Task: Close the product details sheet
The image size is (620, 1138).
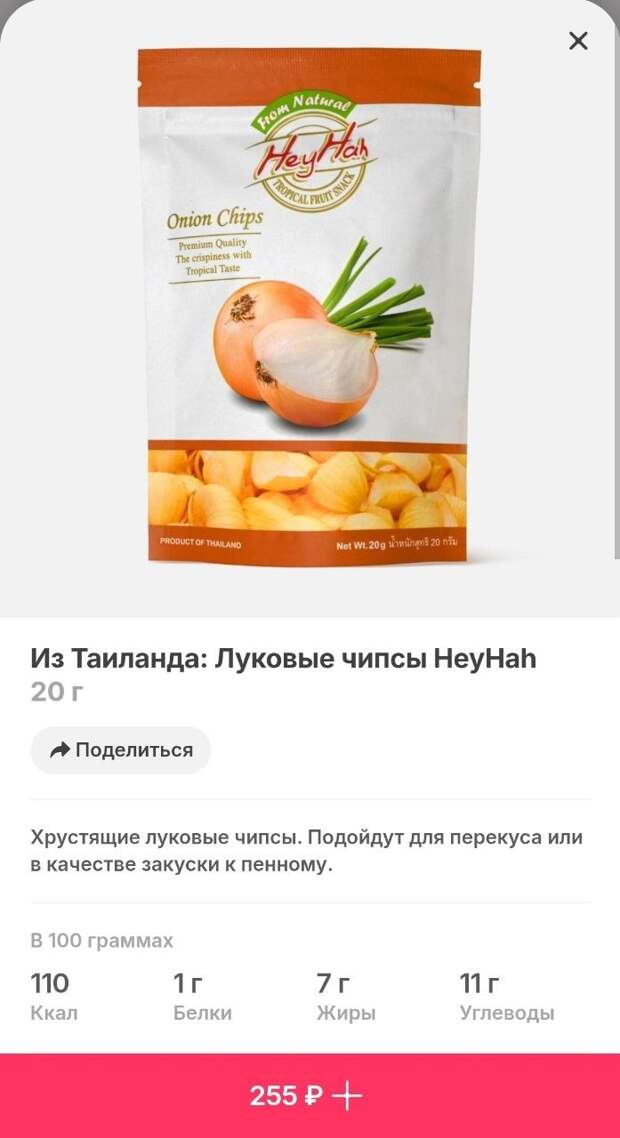Action: (578, 41)
